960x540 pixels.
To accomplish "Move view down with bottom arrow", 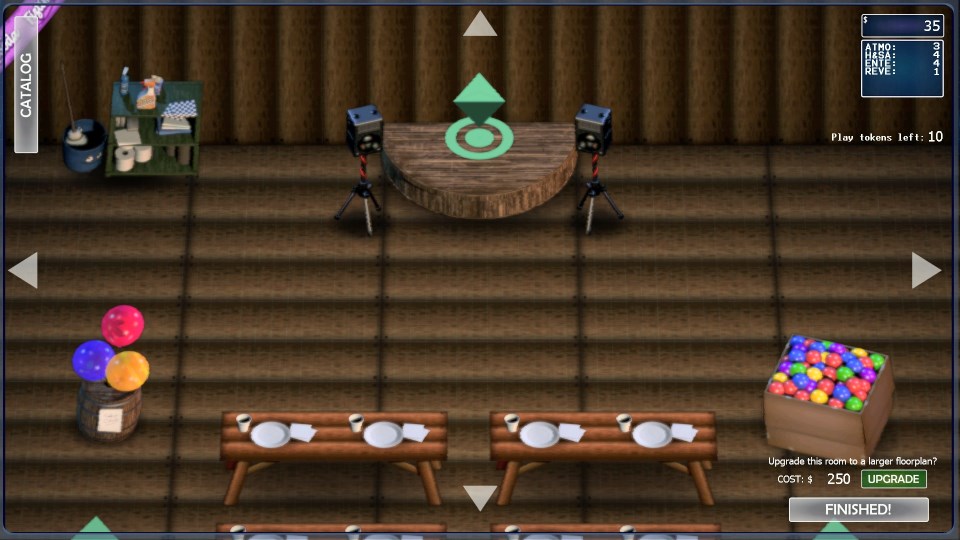I will tap(480, 497).
